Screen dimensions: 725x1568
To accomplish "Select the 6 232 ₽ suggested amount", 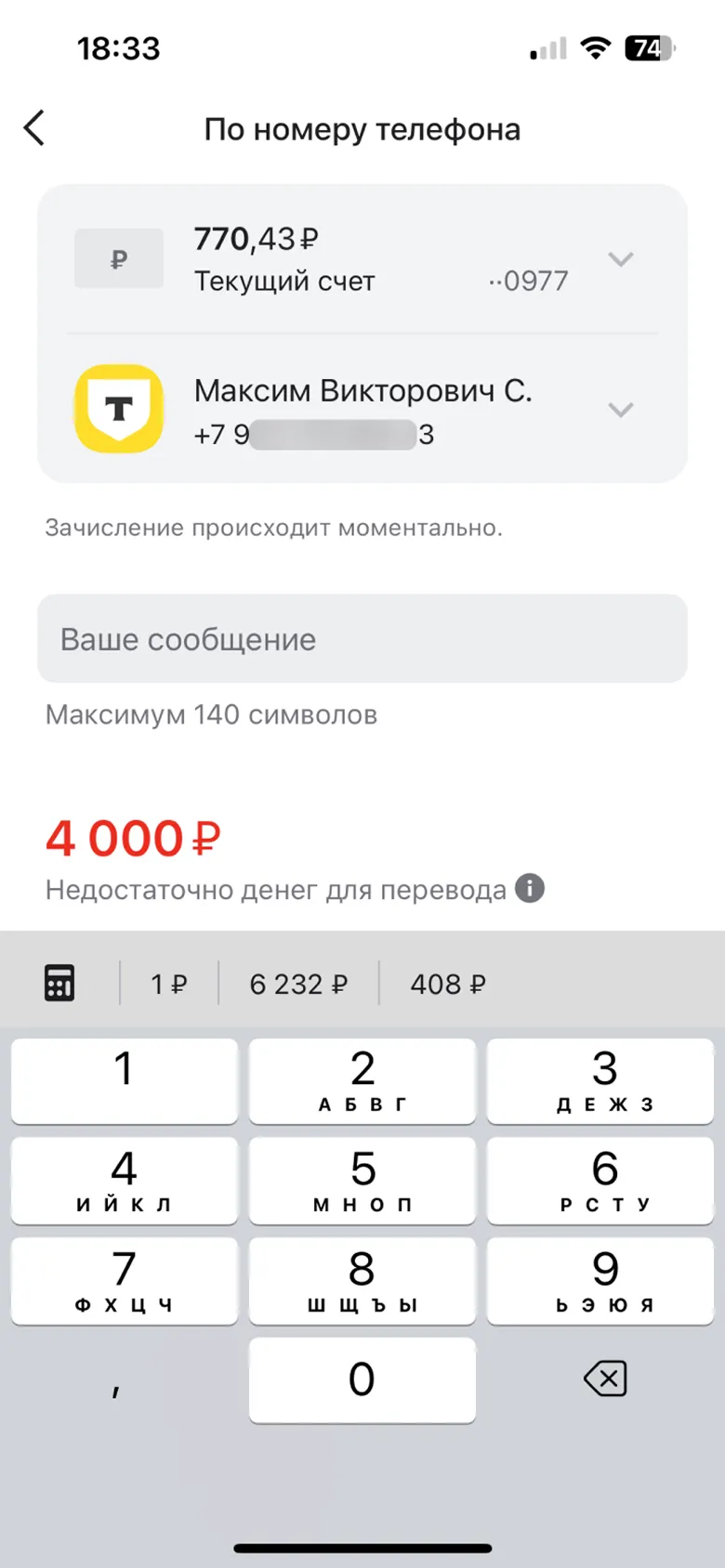I will point(298,984).
